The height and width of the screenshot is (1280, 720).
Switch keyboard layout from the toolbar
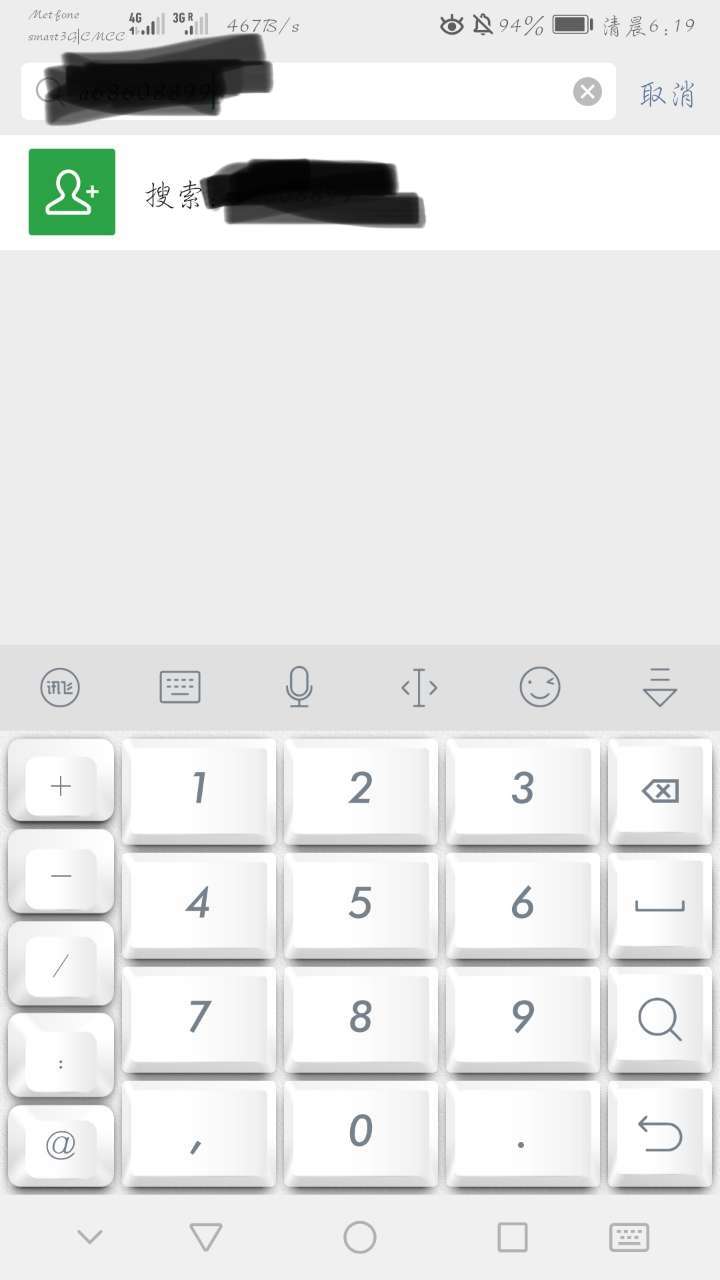[x=180, y=687]
